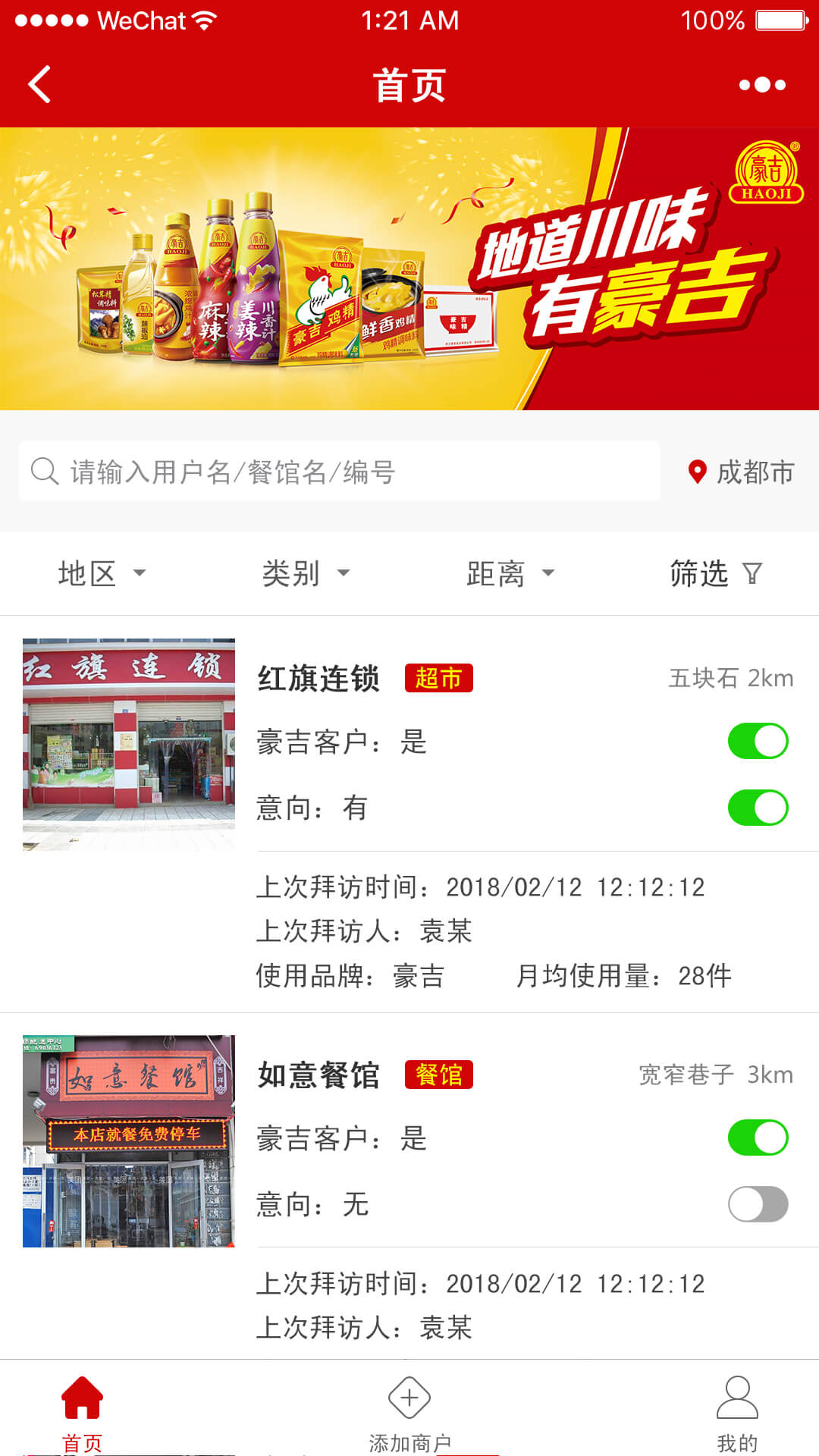
Task: Open the 如意餐馆 merchant photo
Action: click(129, 1141)
